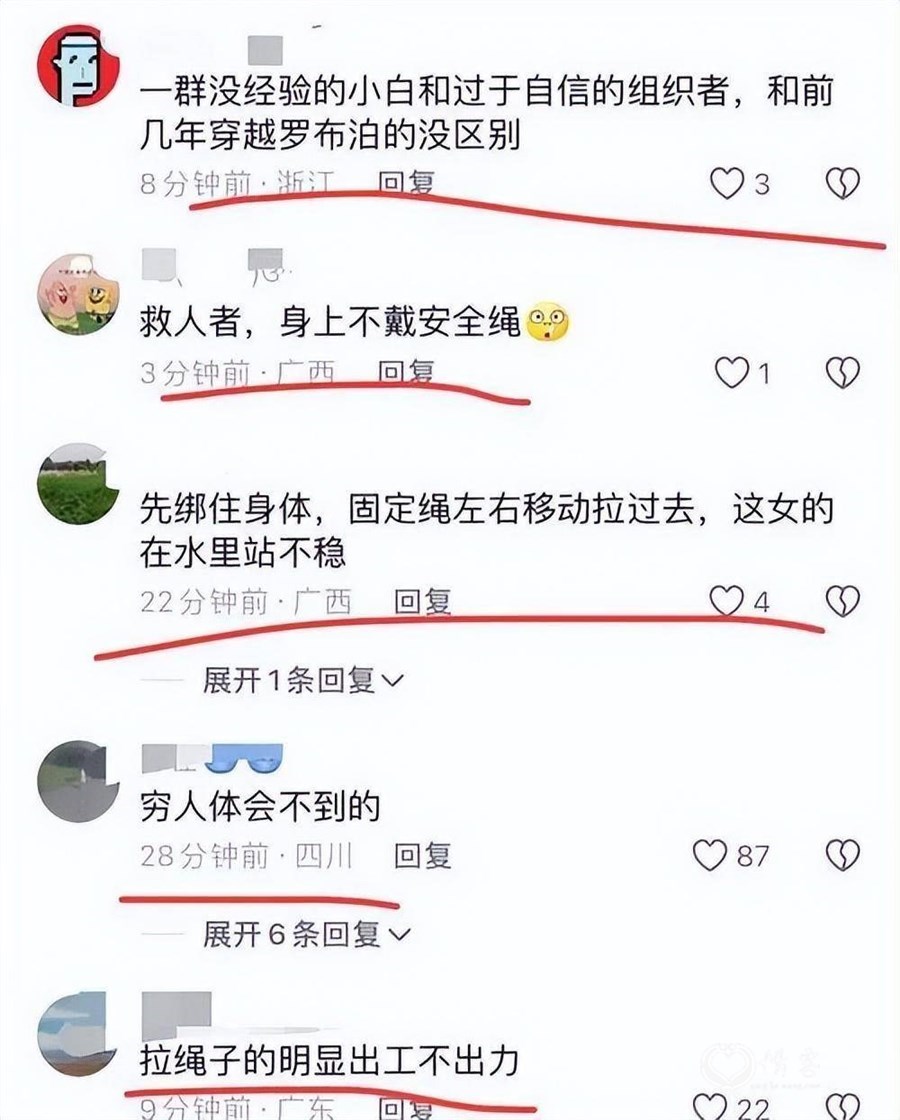The height and width of the screenshot is (1120, 900).
Task: Reply to the 22分钟前 广西 comment
Action: tap(422, 601)
